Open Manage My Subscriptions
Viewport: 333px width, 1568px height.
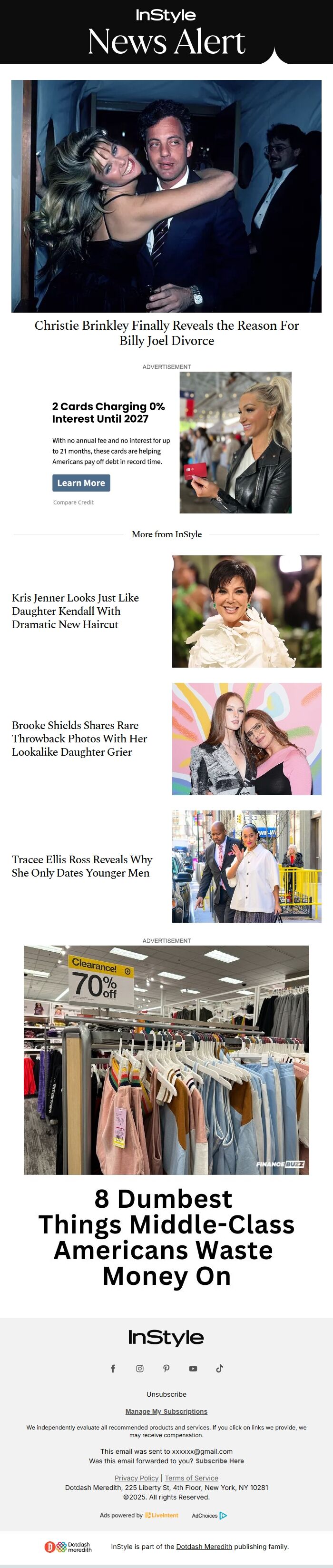coord(166,1411)
